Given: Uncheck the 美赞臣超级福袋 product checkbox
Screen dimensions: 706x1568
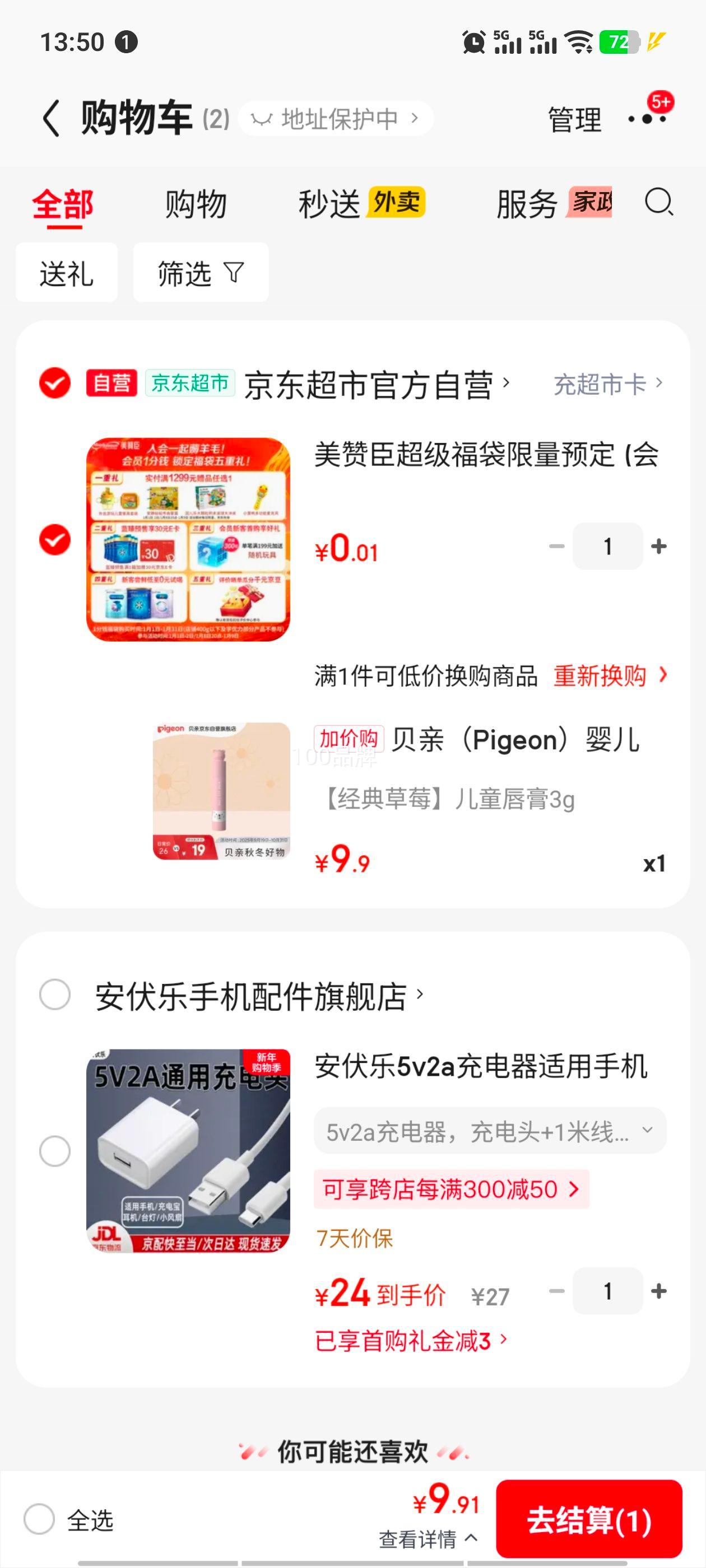Looking at the screenshot, I should click(x=54, y=540).
